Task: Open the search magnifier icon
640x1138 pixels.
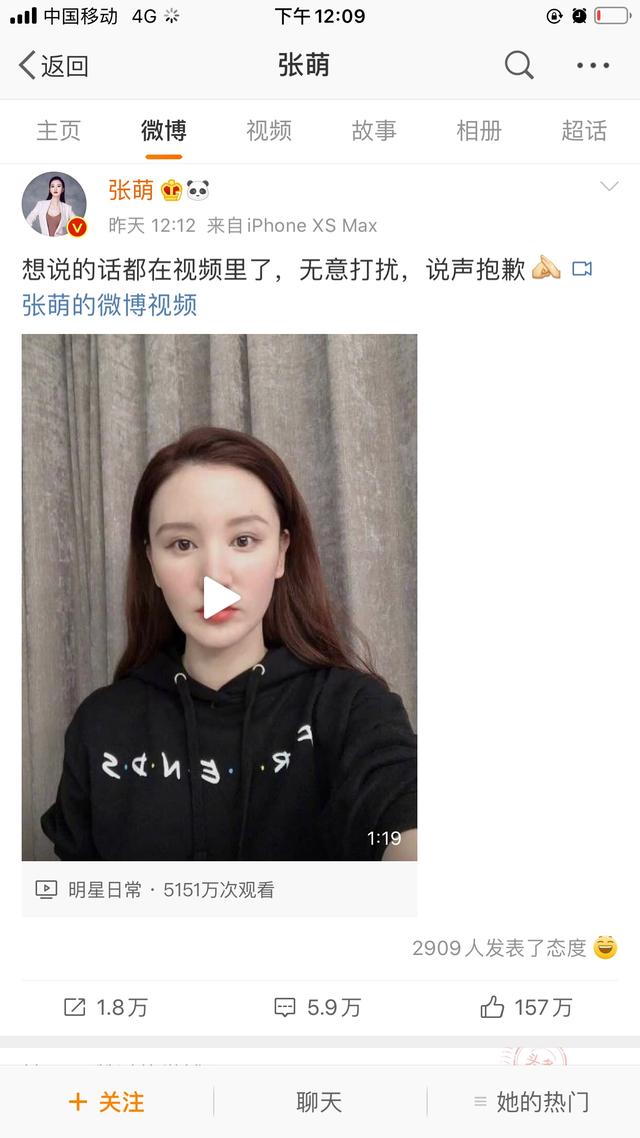Action: (519, 66)
